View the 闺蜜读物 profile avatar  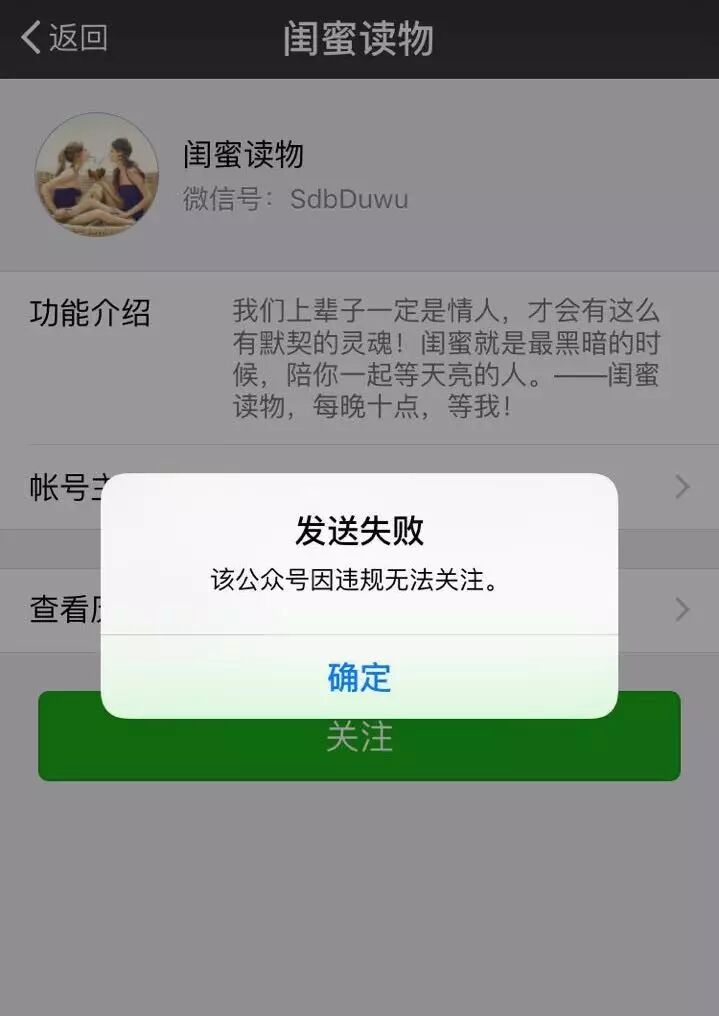pyautogui.click(x=97, y=174)
